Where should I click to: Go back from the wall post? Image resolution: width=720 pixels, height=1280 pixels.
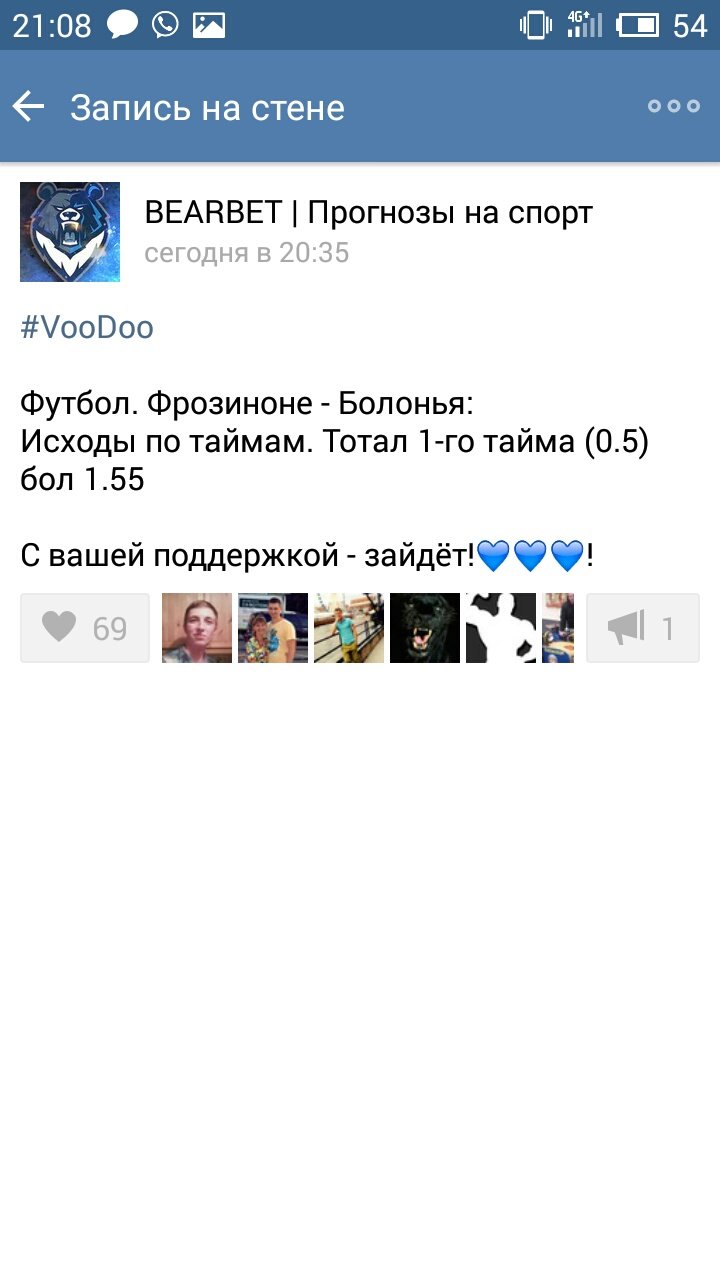(x=29, y=107)
